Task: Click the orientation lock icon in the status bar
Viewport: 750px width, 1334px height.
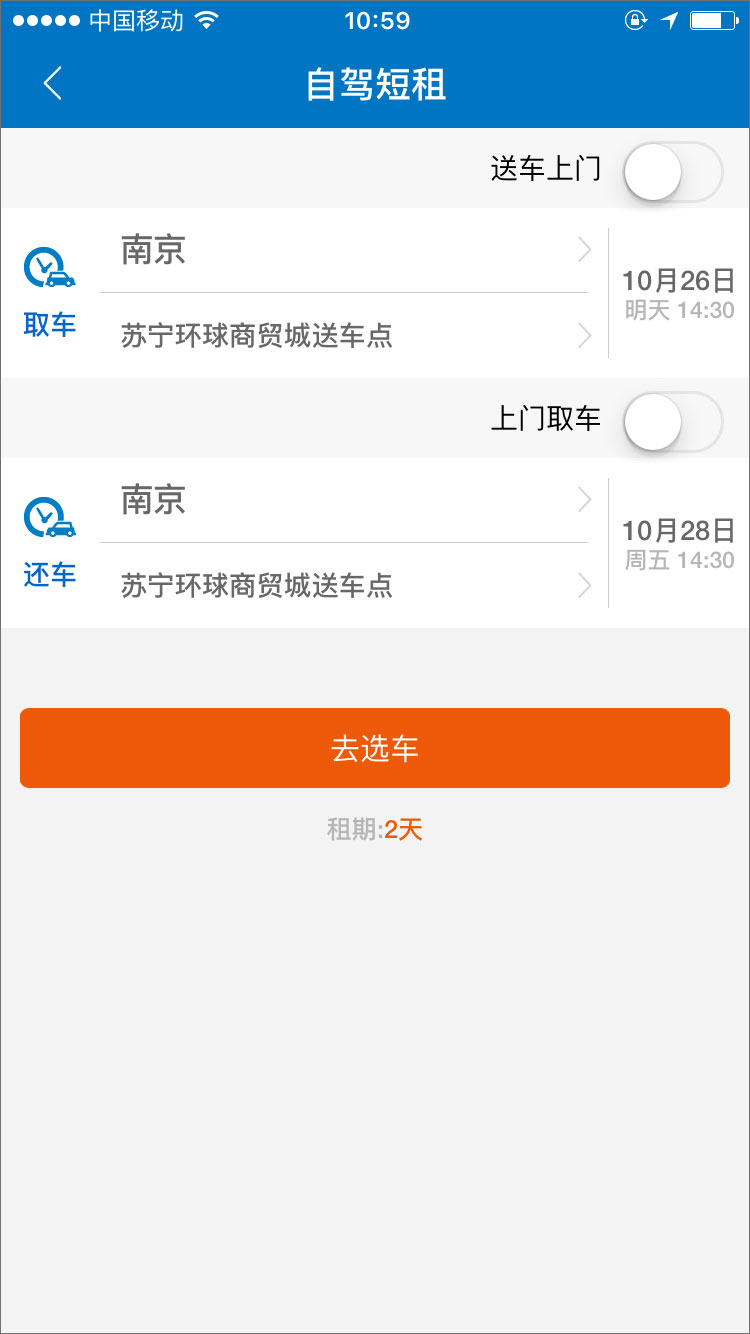Action: click(637, 19)
